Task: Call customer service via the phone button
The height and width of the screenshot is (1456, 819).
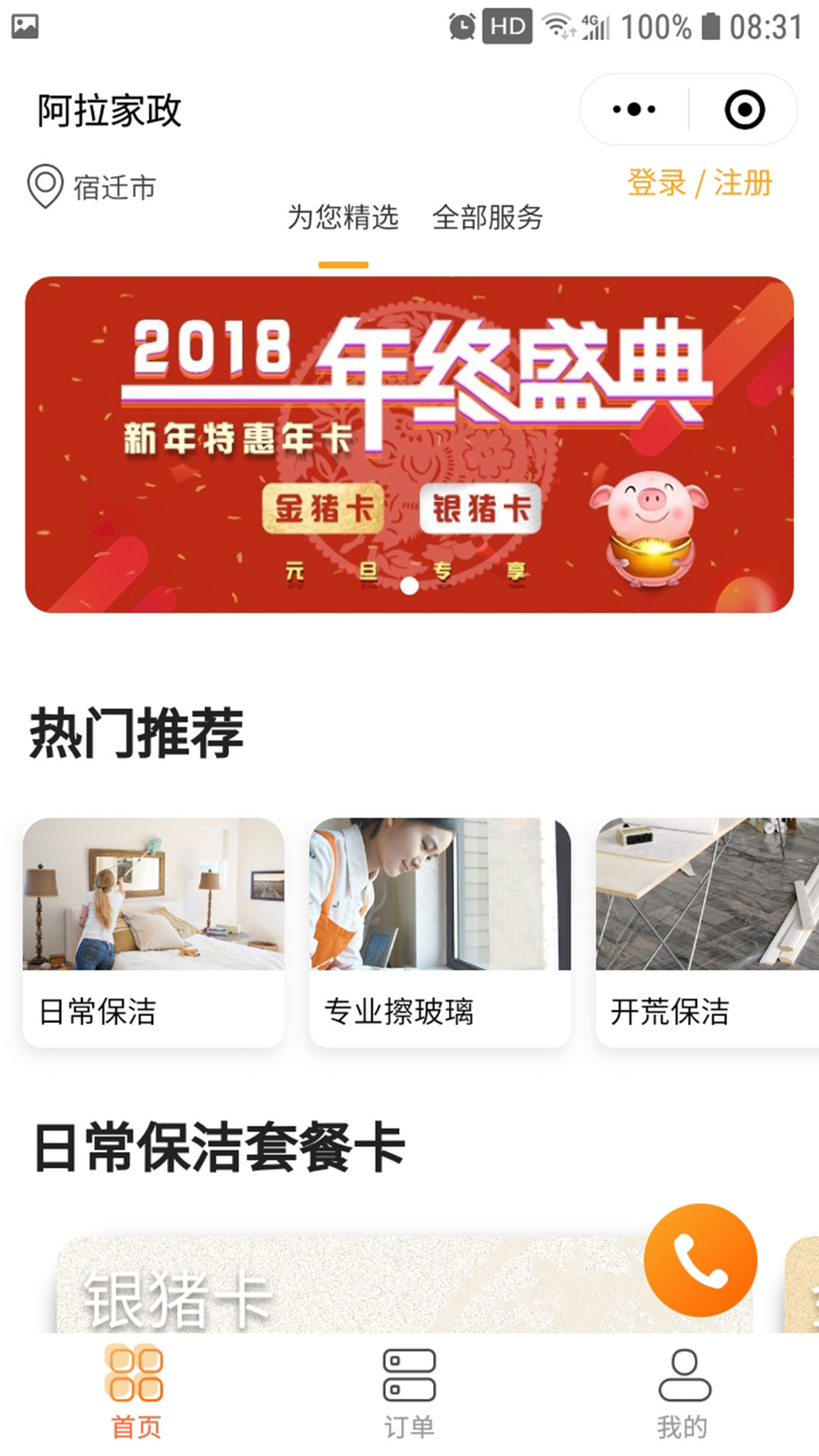Action: [700, 1260]
